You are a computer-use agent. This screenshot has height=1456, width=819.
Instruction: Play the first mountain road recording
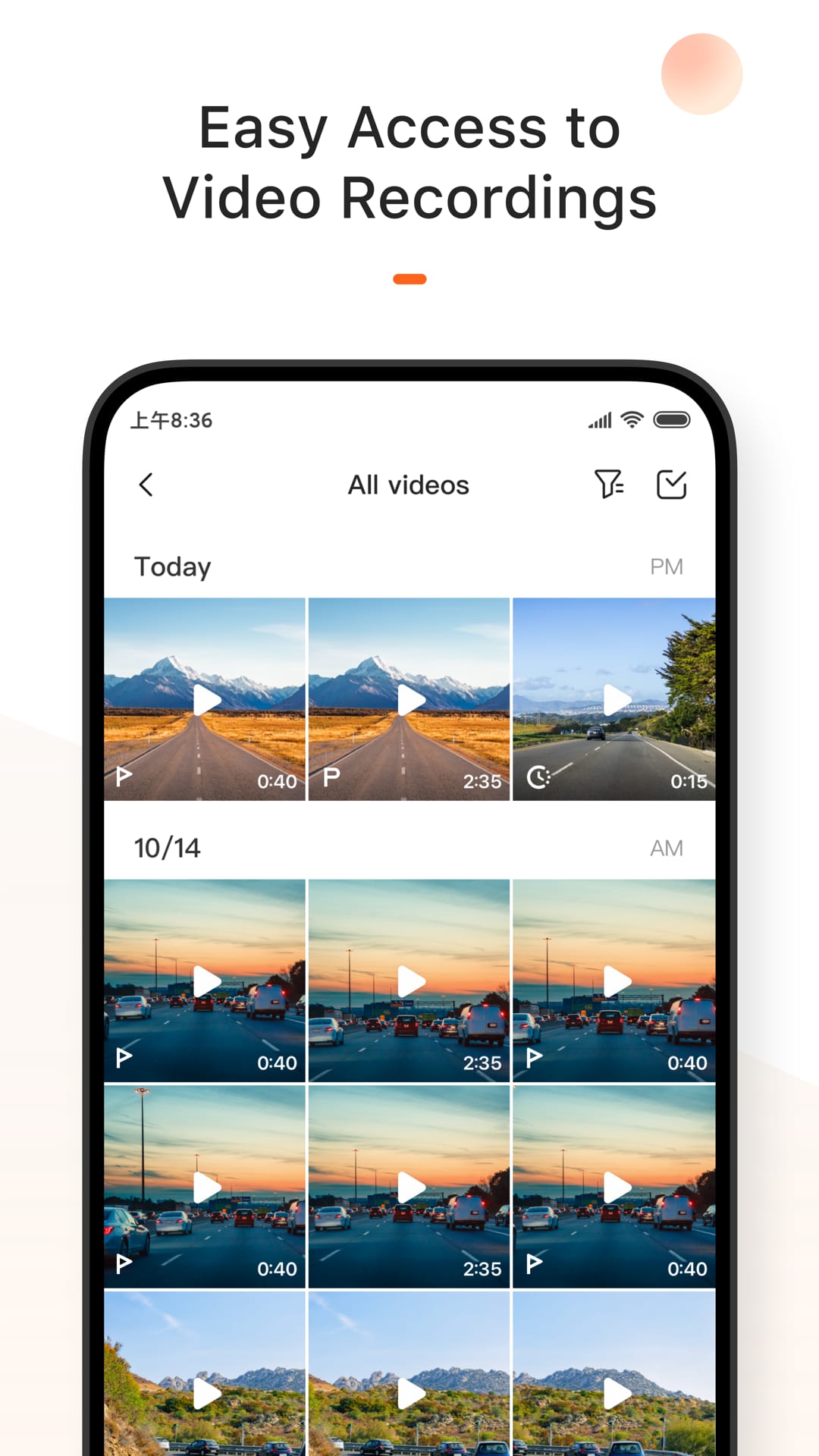206,698
